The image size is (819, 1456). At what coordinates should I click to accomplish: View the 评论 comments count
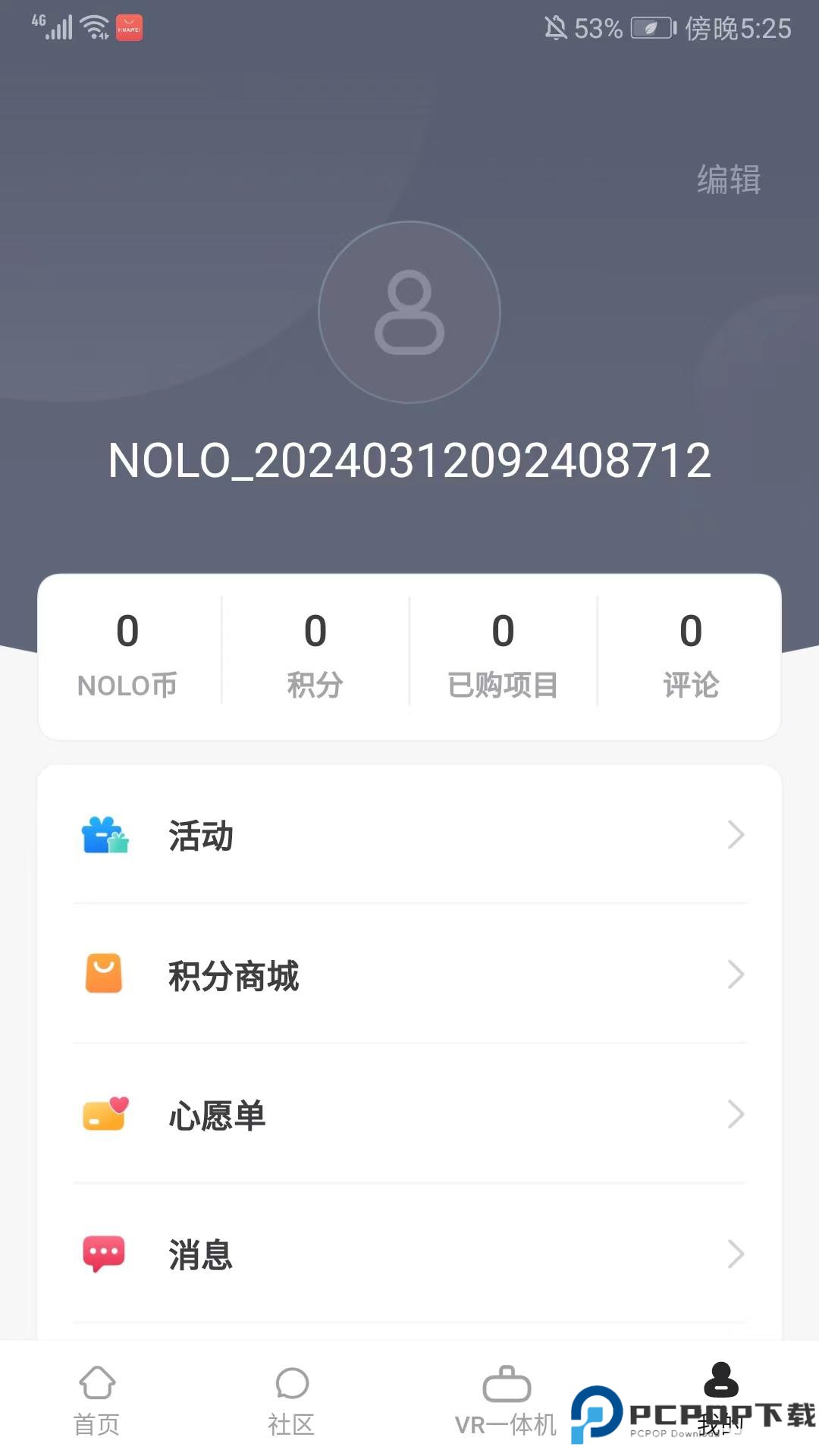[691, 652]
